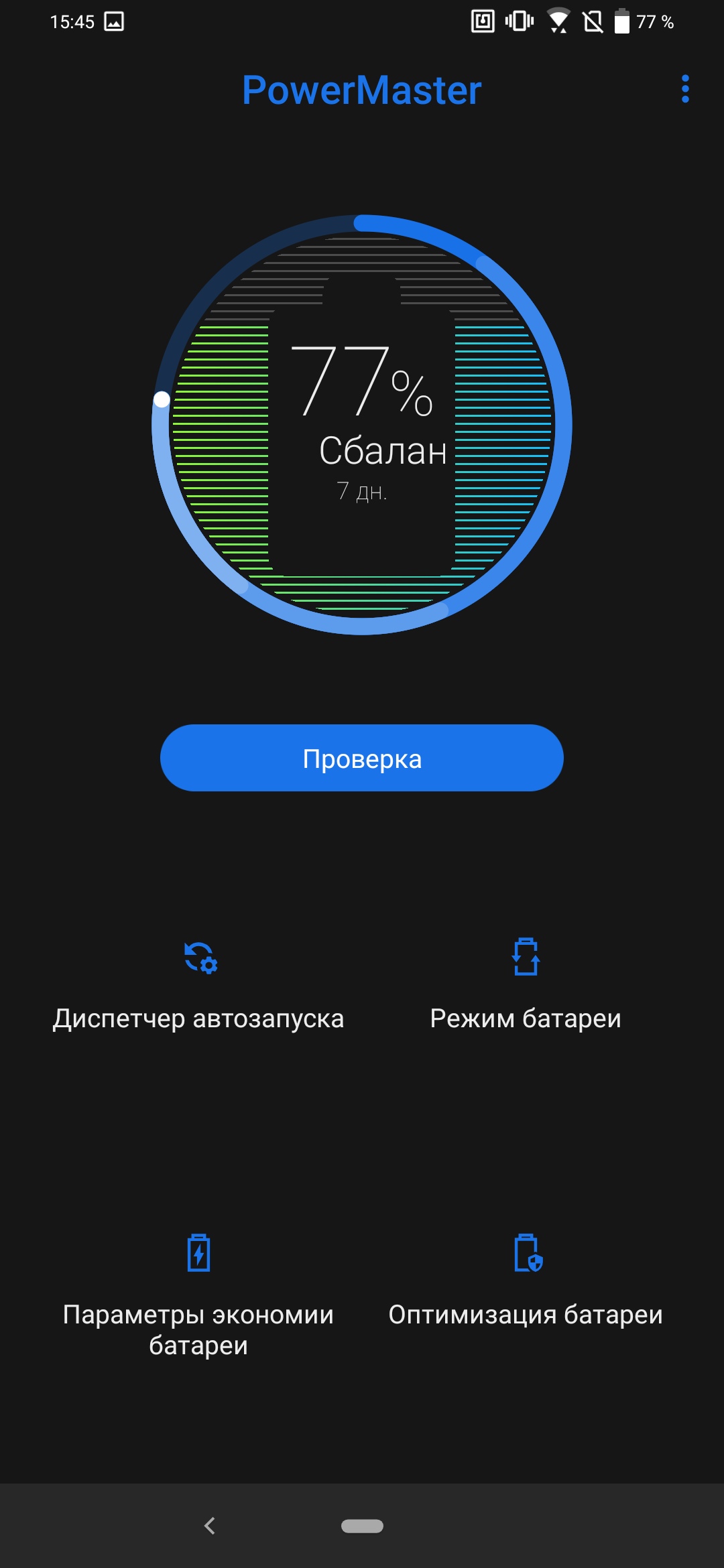Open Параметры экономии батареи
The image size is (724, 1568).
(x=198, y=1293)
